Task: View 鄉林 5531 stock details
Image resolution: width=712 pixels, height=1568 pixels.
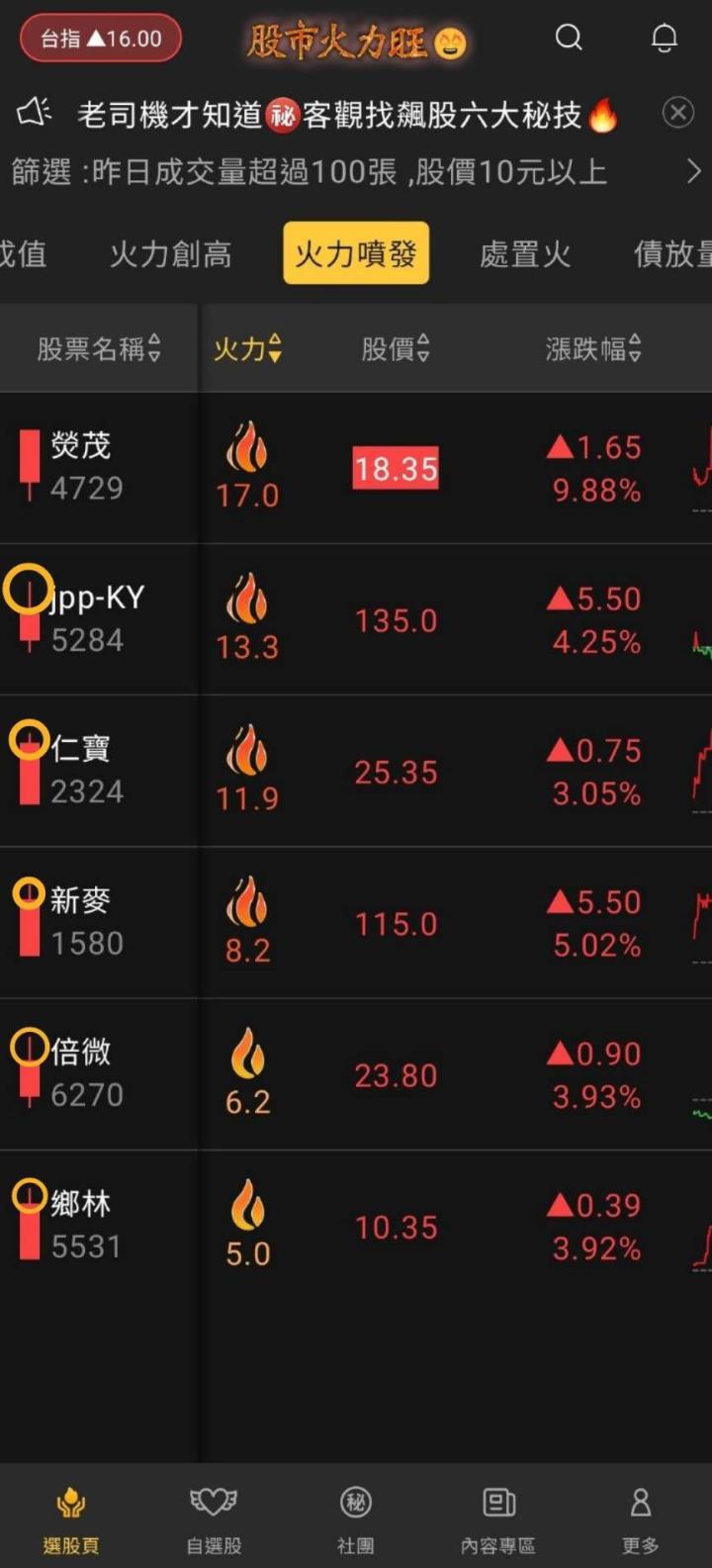Action: pyautogui.click(x=87, y=1226)
